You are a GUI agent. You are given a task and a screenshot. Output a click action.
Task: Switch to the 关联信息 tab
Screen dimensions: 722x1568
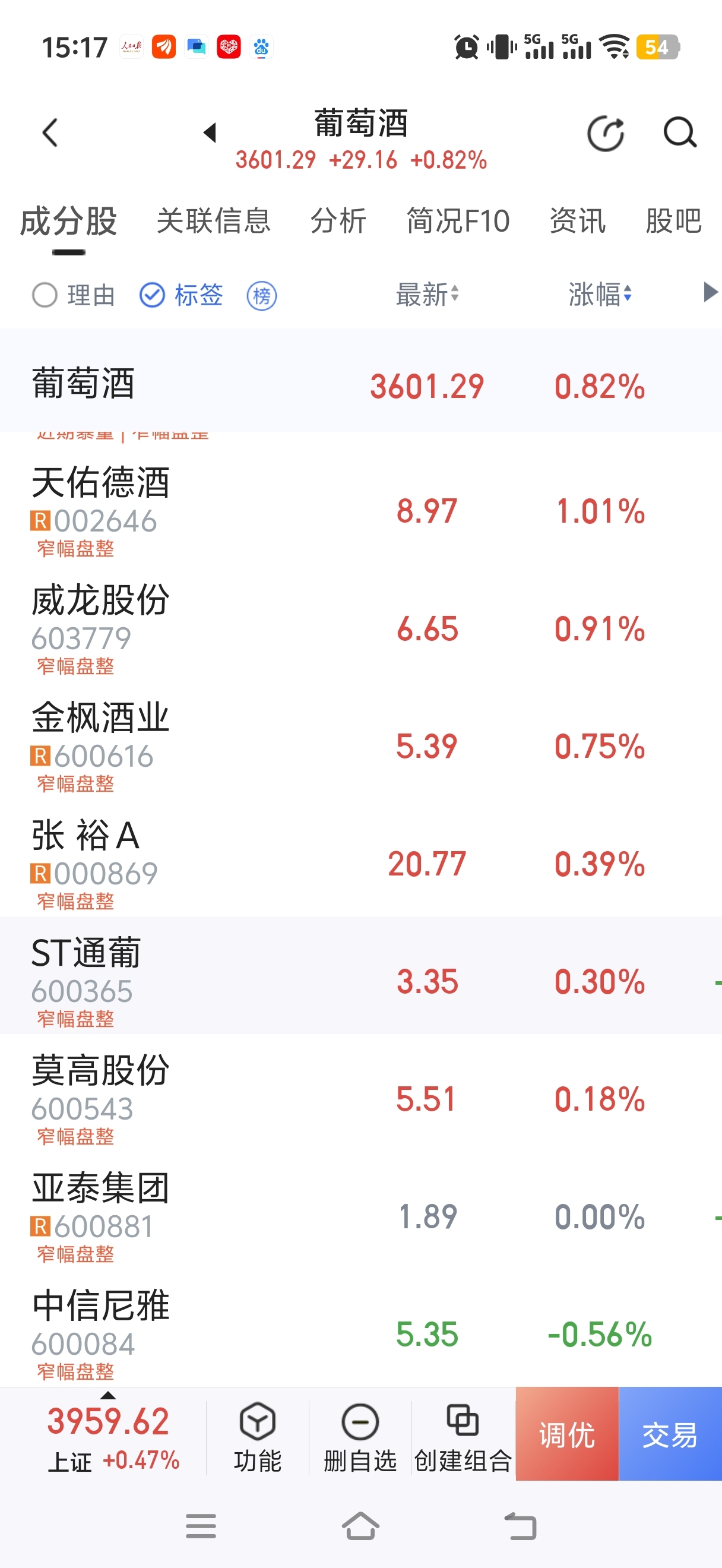tap(213, 221)
